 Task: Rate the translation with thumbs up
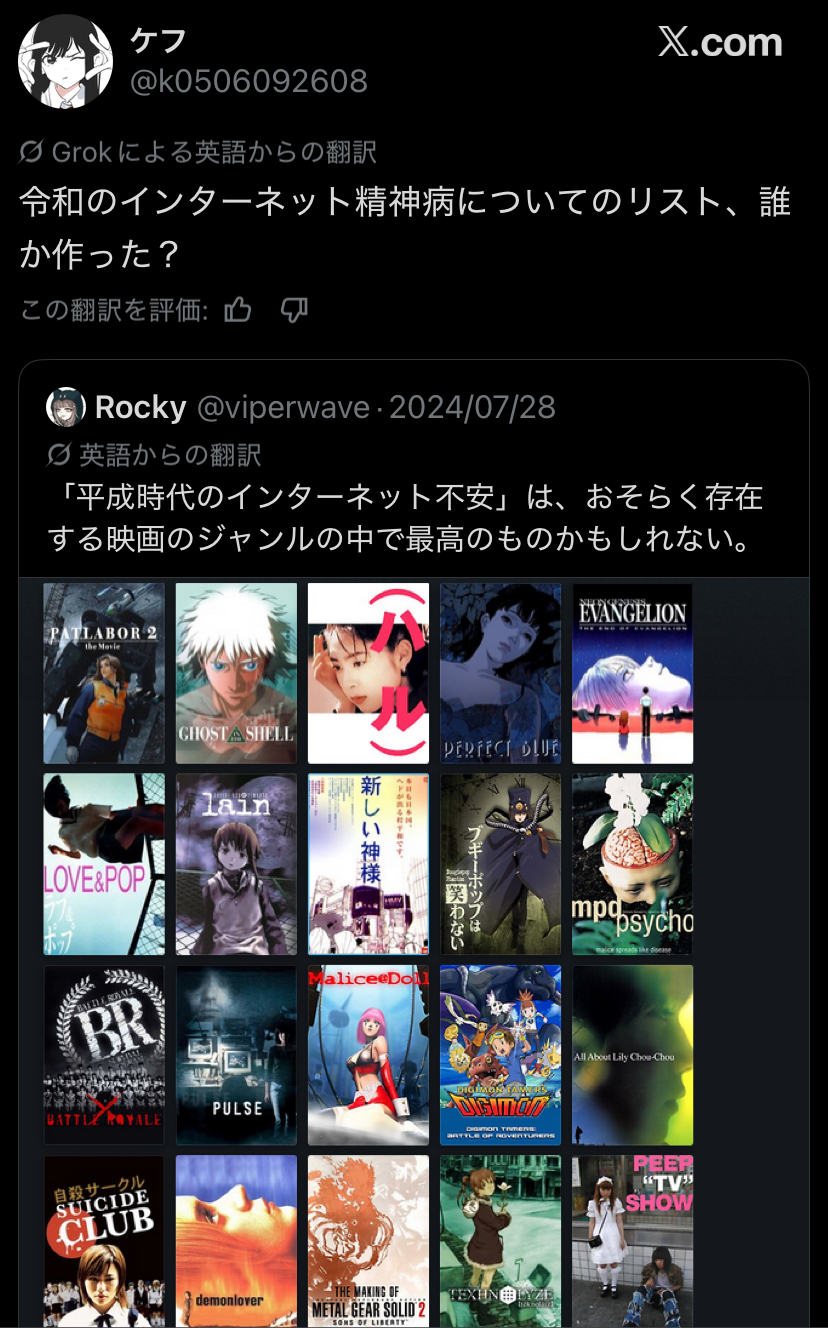tap(238, 310)
